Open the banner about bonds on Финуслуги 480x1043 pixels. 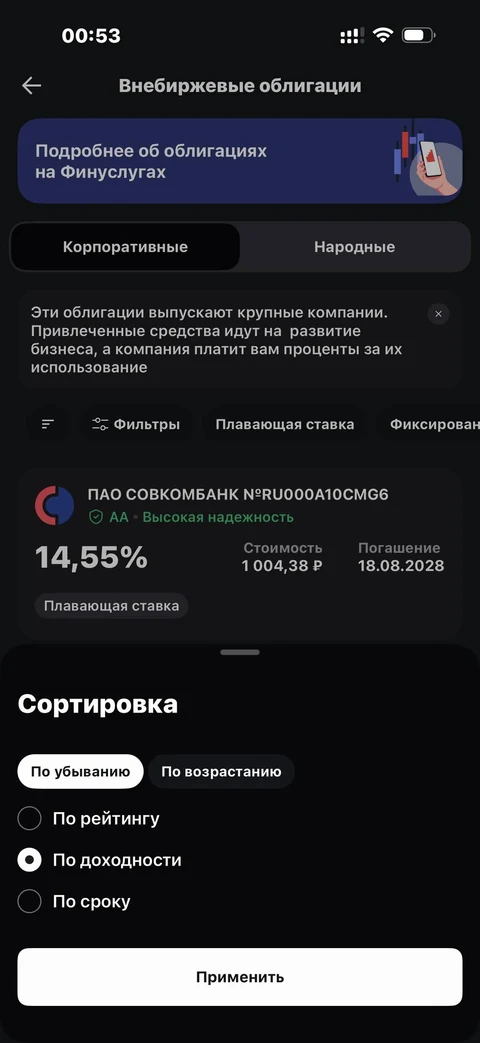pos(240,161)
